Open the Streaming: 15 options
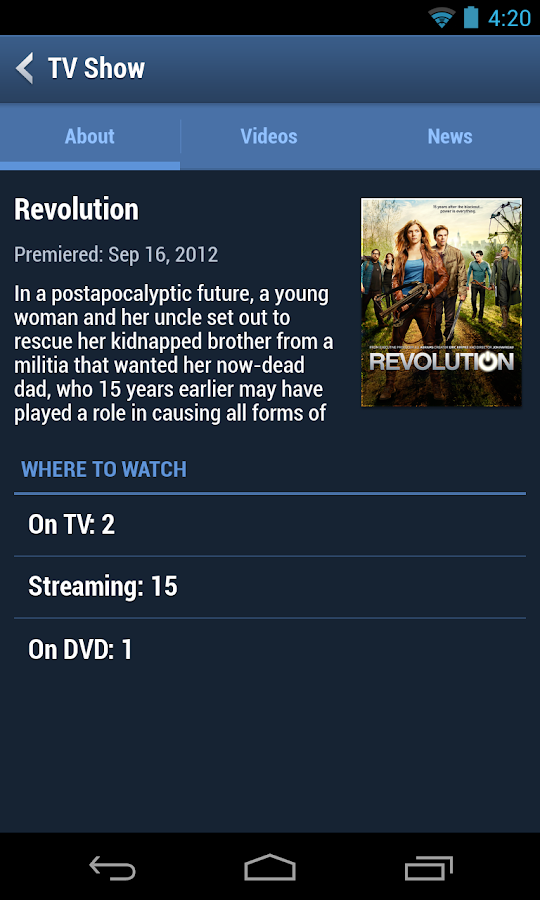540x900 pixels. tap(270, 587)
